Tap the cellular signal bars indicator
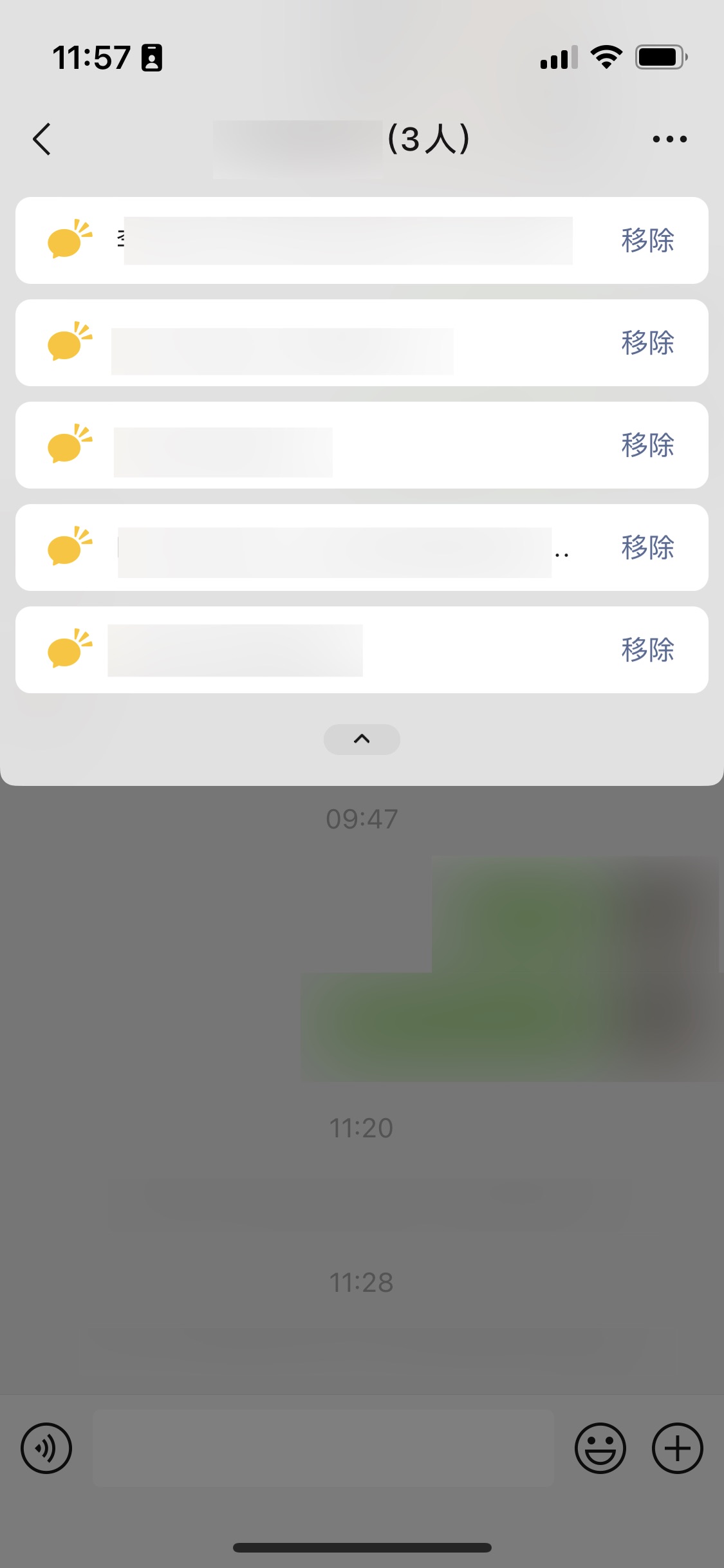 (557, 57)
